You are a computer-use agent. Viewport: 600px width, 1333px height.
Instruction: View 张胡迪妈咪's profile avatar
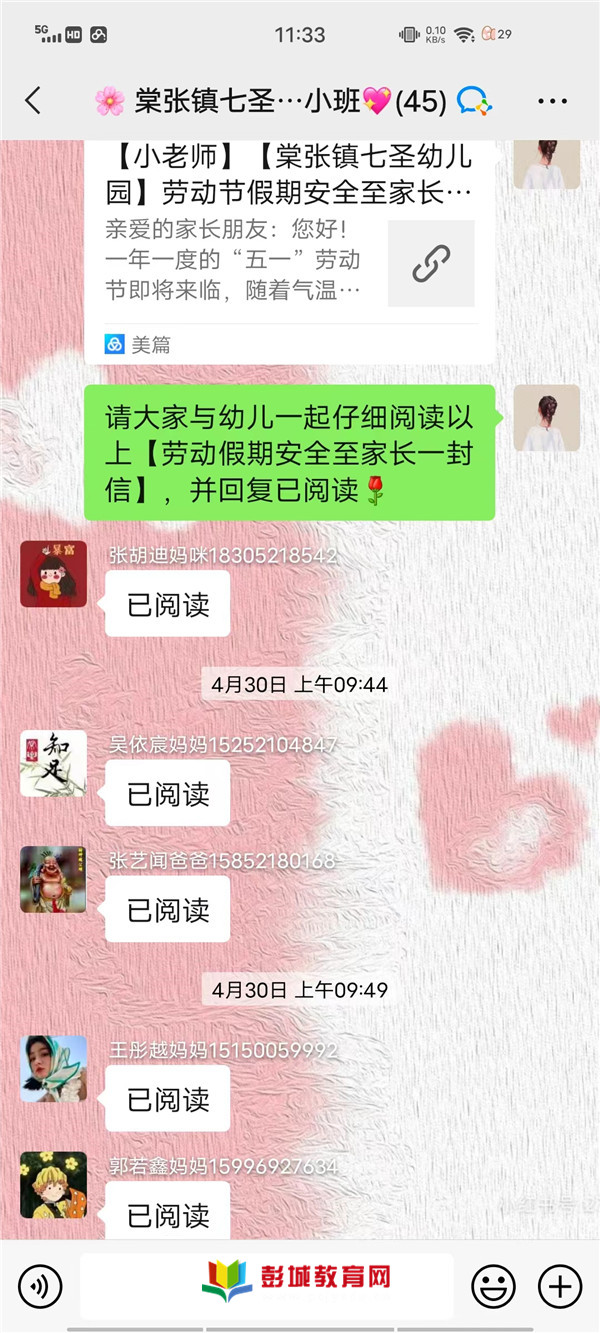point(53,574)
